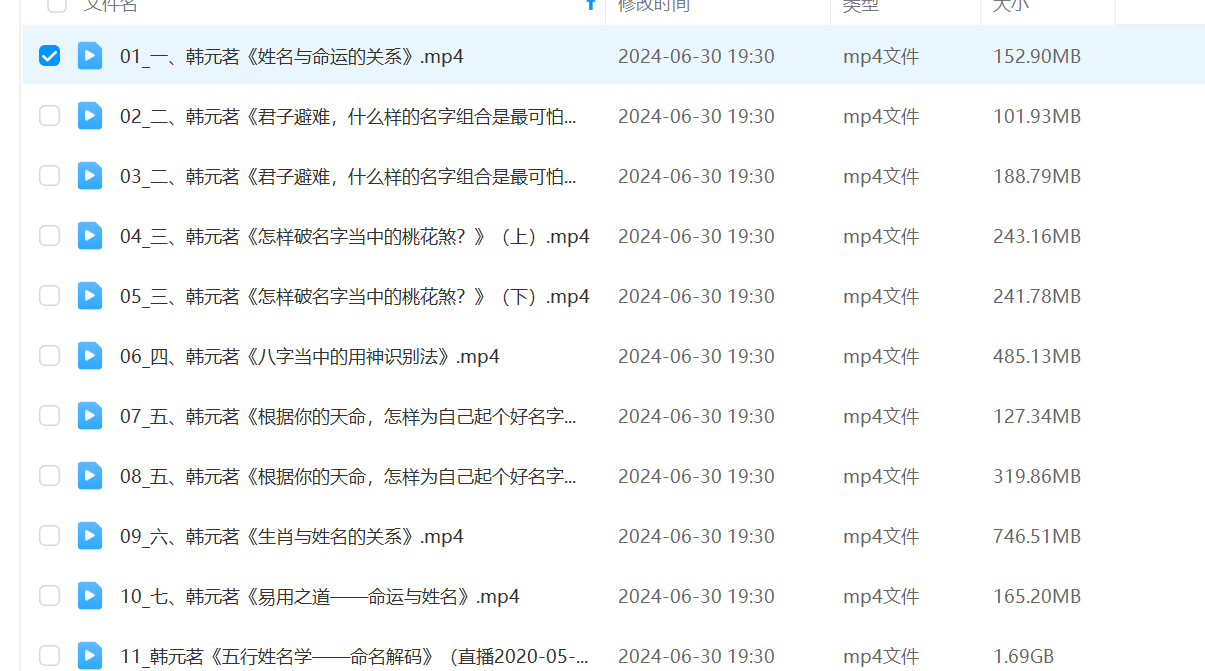
Task: Open 06 八字当中的用神识别法.mp4
Action: [x=309, y=356]
